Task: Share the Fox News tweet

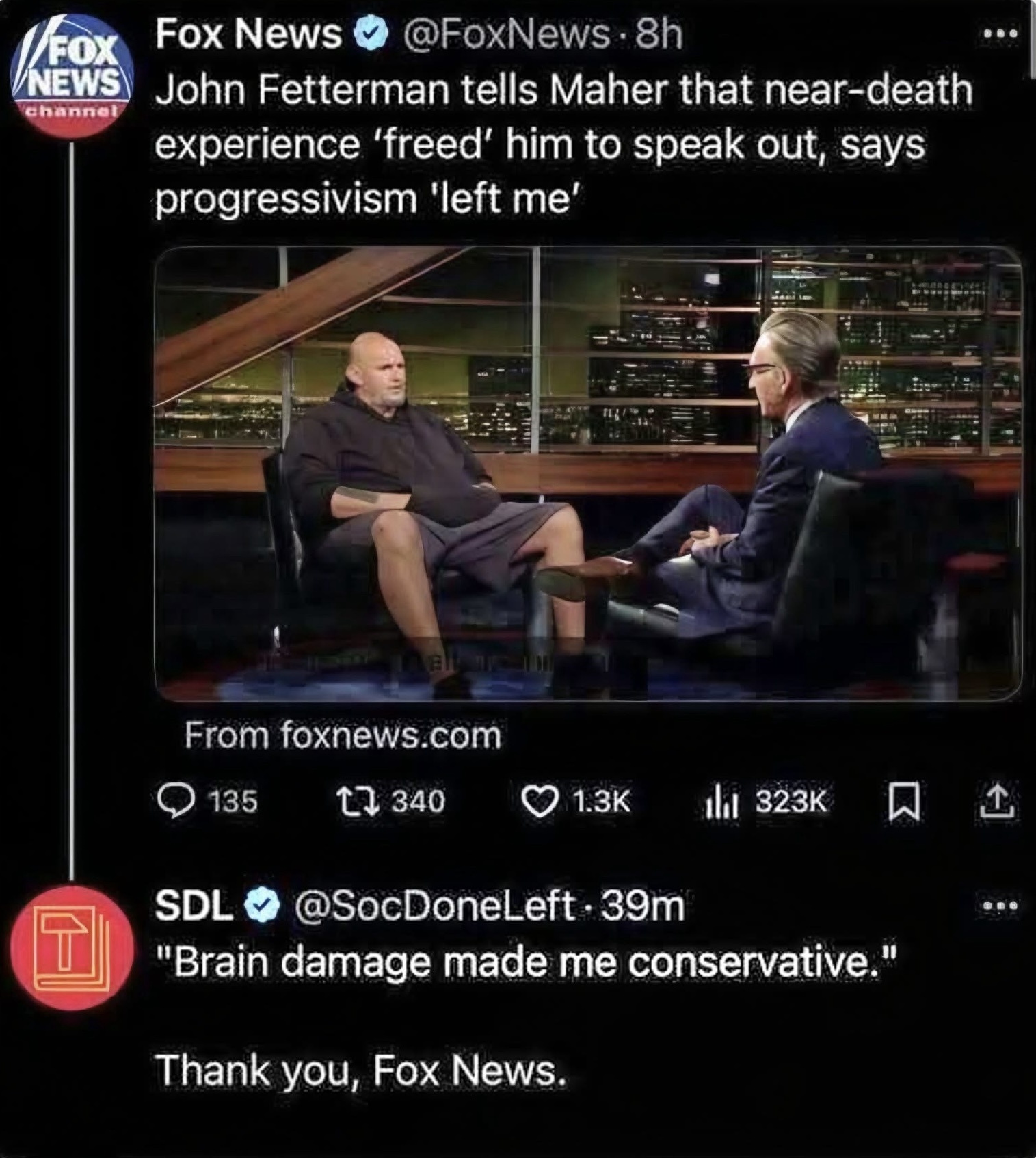Action: 997,801
